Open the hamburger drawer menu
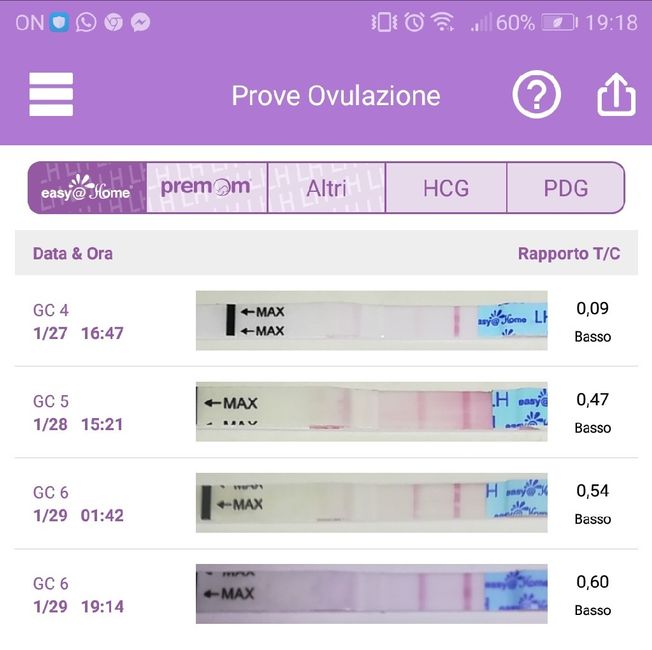Image resolution: width=652 pixels, height=650 pixels. (51, 96)
